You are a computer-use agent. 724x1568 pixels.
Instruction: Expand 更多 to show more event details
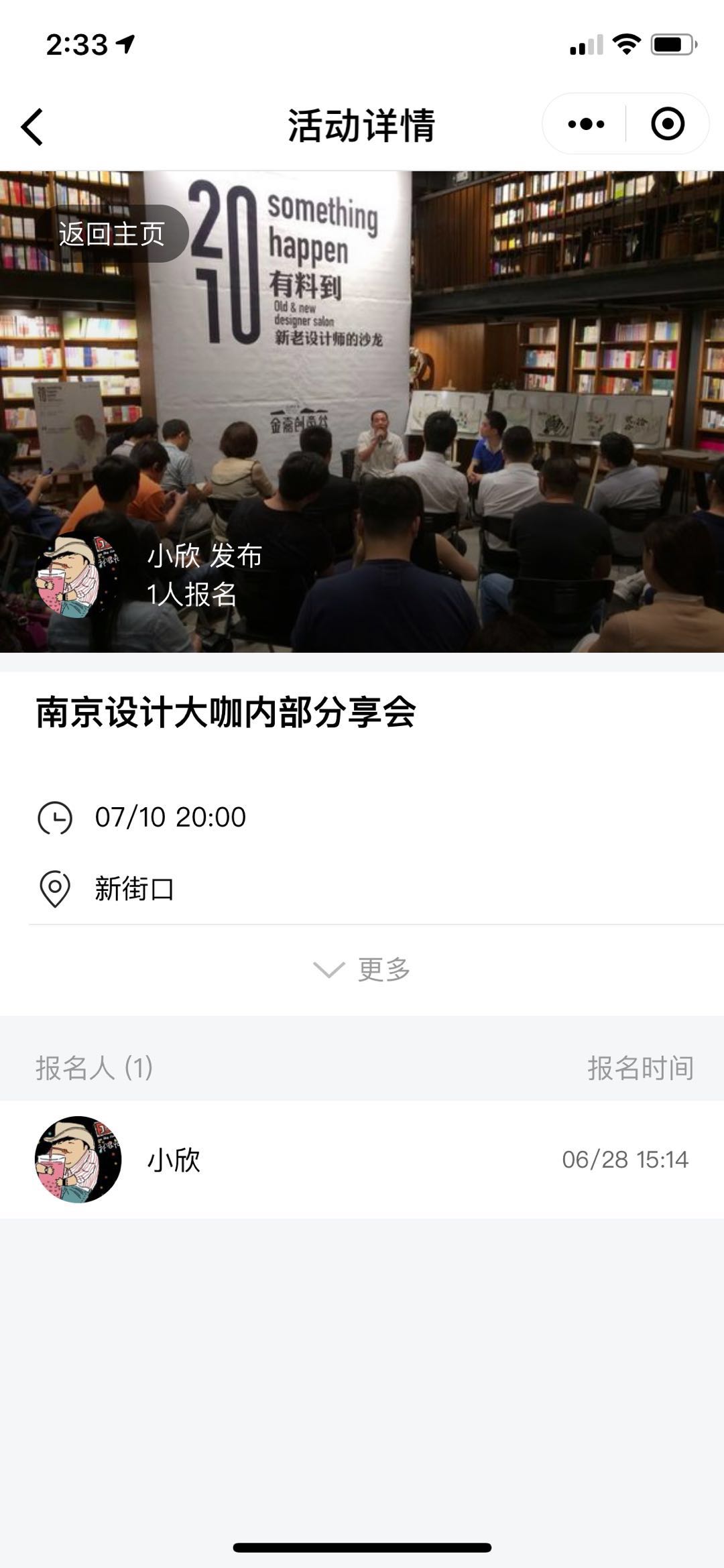coord(362,969)
